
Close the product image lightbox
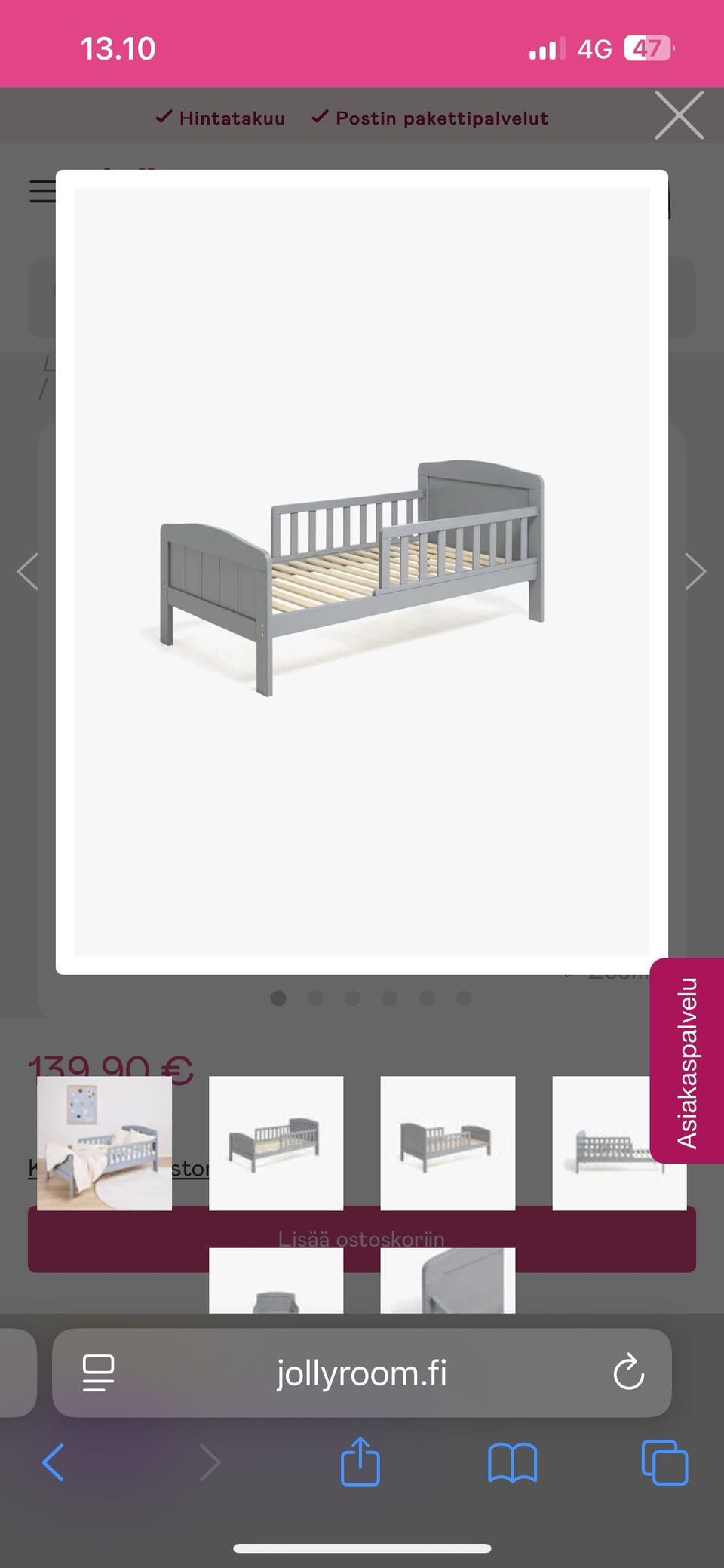pos(679,115)
